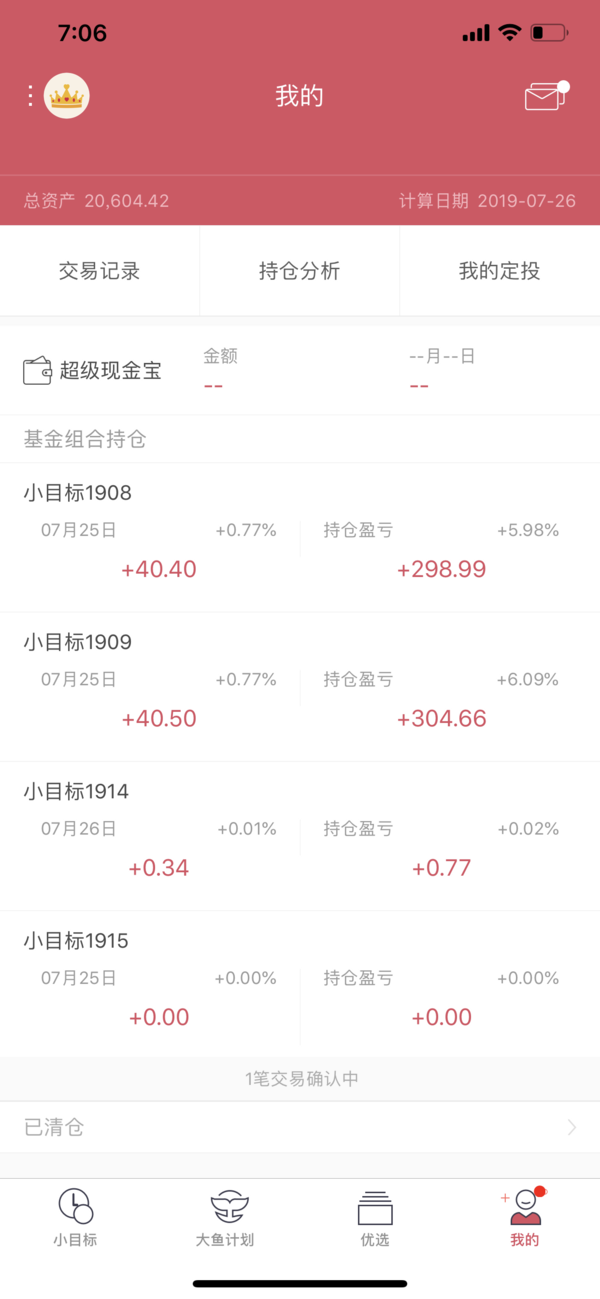This screenshot has width=600, height=1299.
Task: Open the three-dot overflow menu
Action: [30, 96]
